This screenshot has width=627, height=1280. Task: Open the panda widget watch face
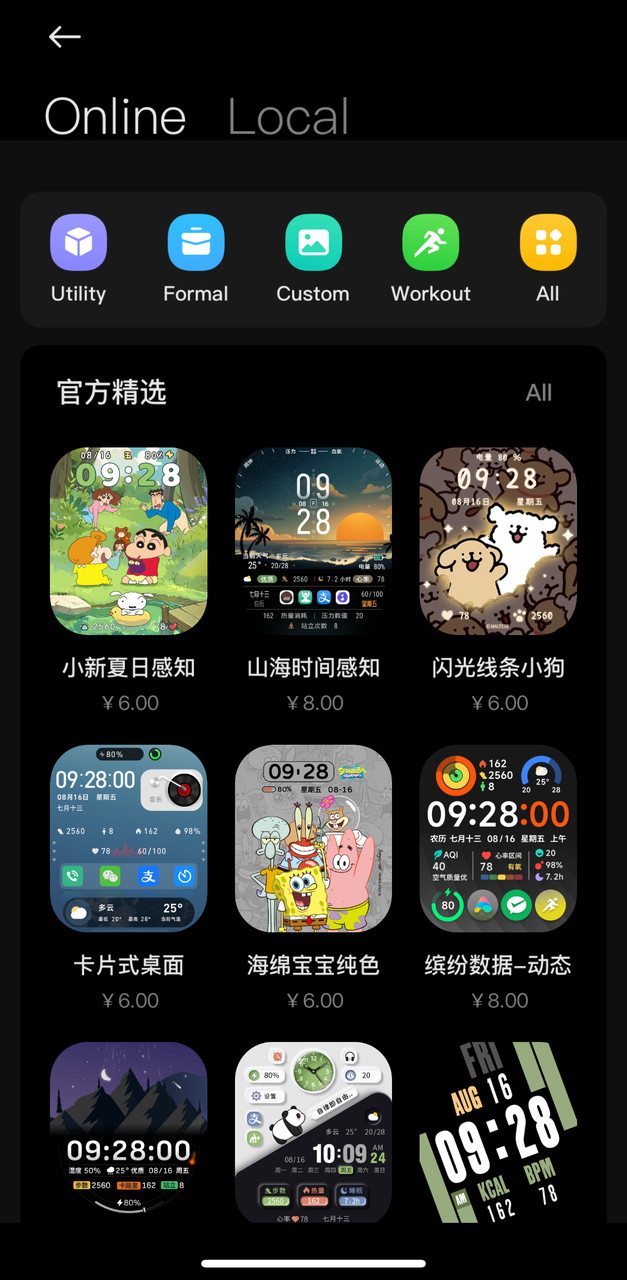313,1130
